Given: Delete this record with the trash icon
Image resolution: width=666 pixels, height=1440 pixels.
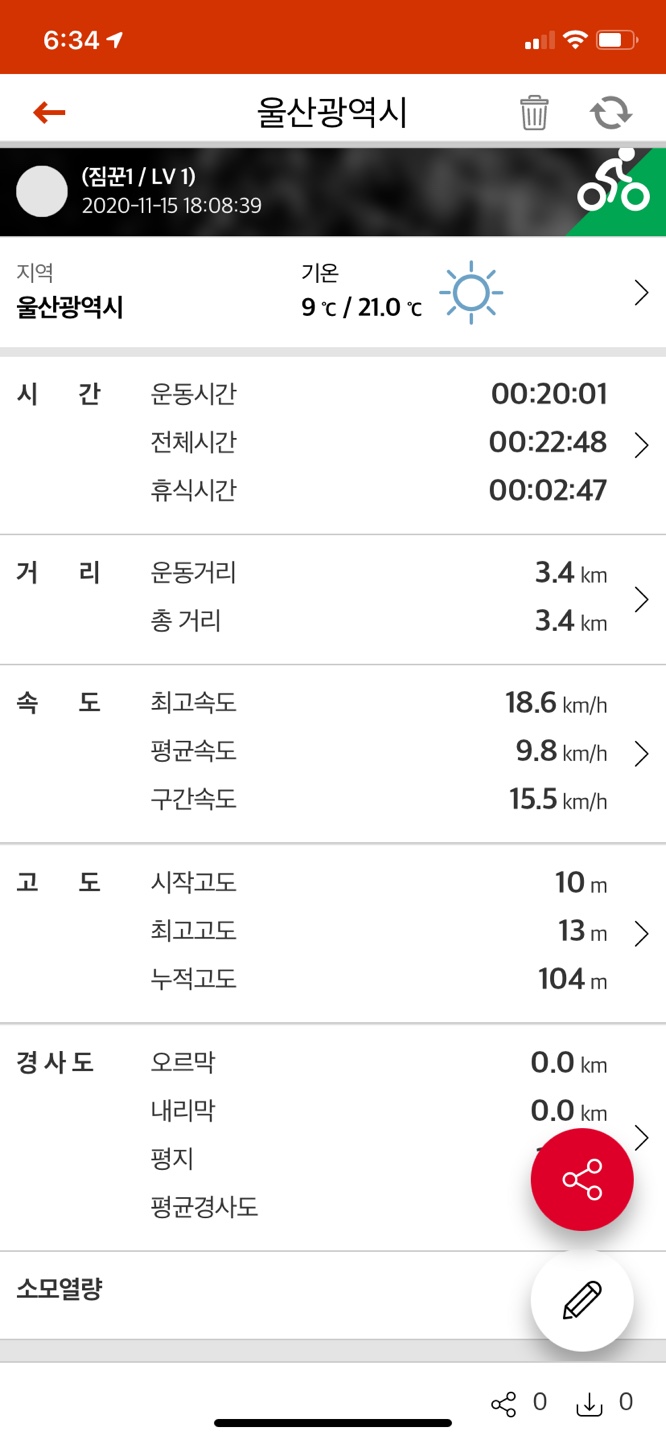Looking at the screenshot, I should [534, 113].
